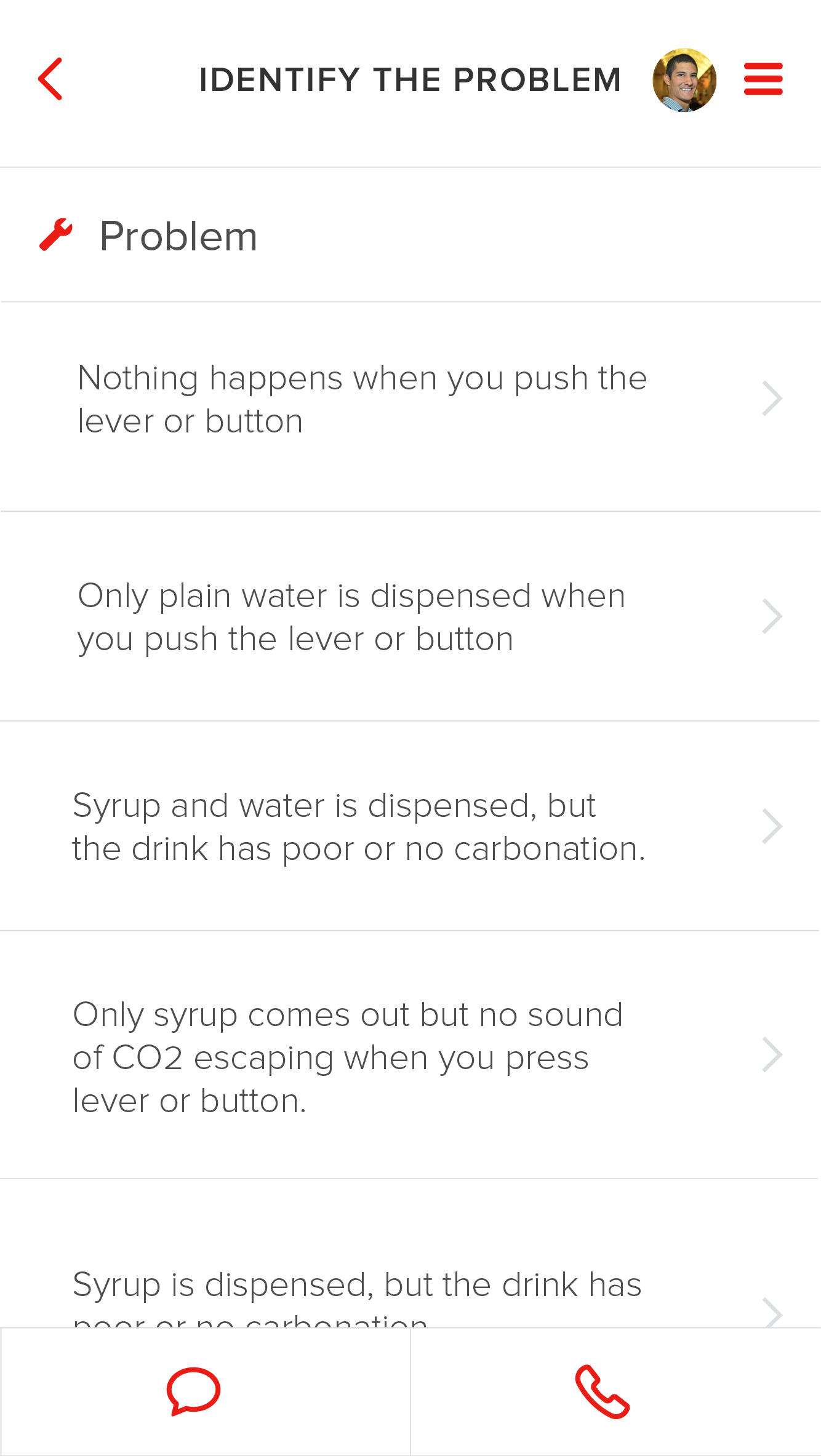Start a chat with support
Viewport: 821px width, 1456px height.
[194, 1392]
